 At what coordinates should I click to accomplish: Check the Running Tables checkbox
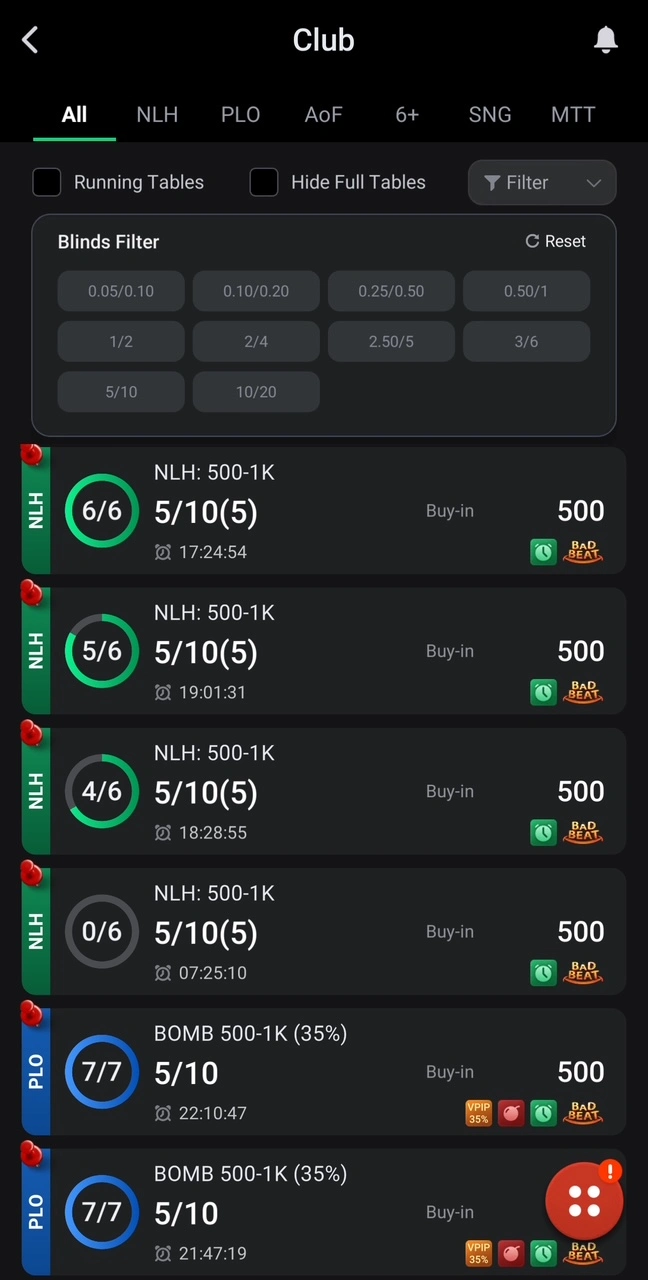pos(47,182)
